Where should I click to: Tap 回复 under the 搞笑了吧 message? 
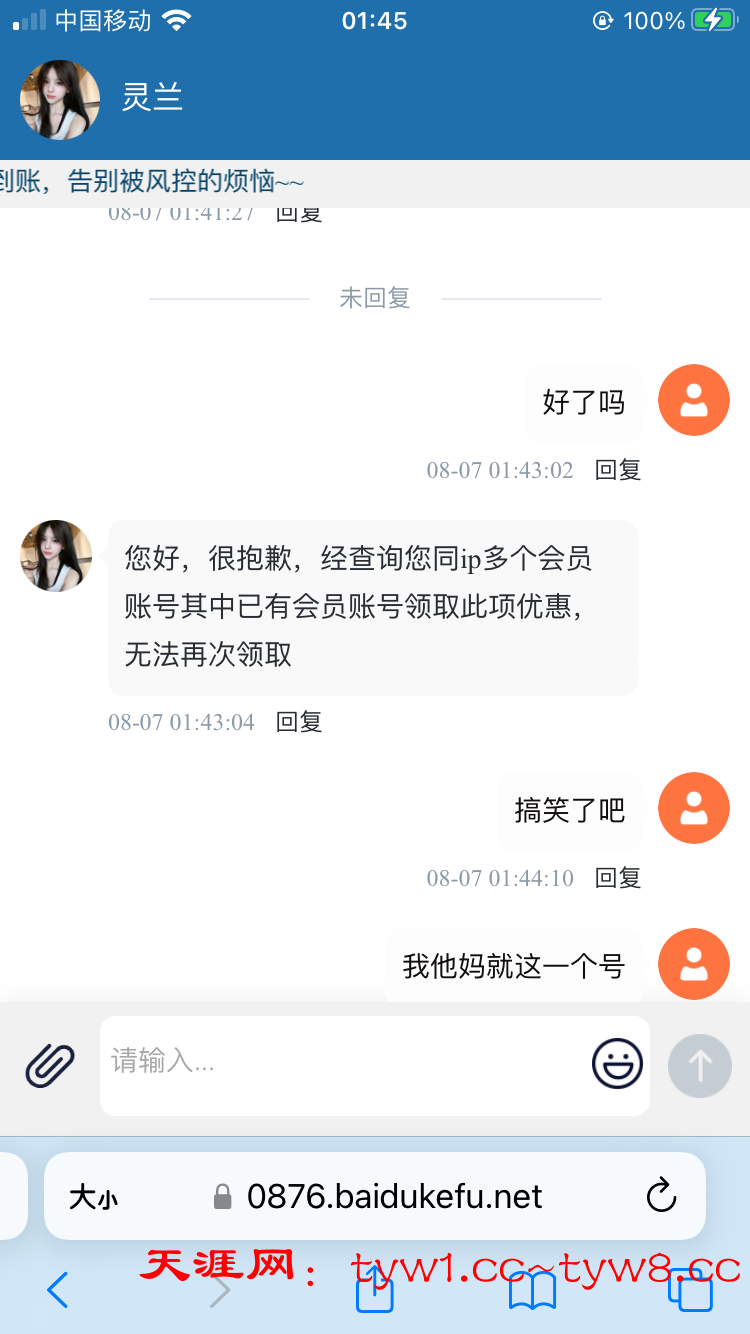618,878
